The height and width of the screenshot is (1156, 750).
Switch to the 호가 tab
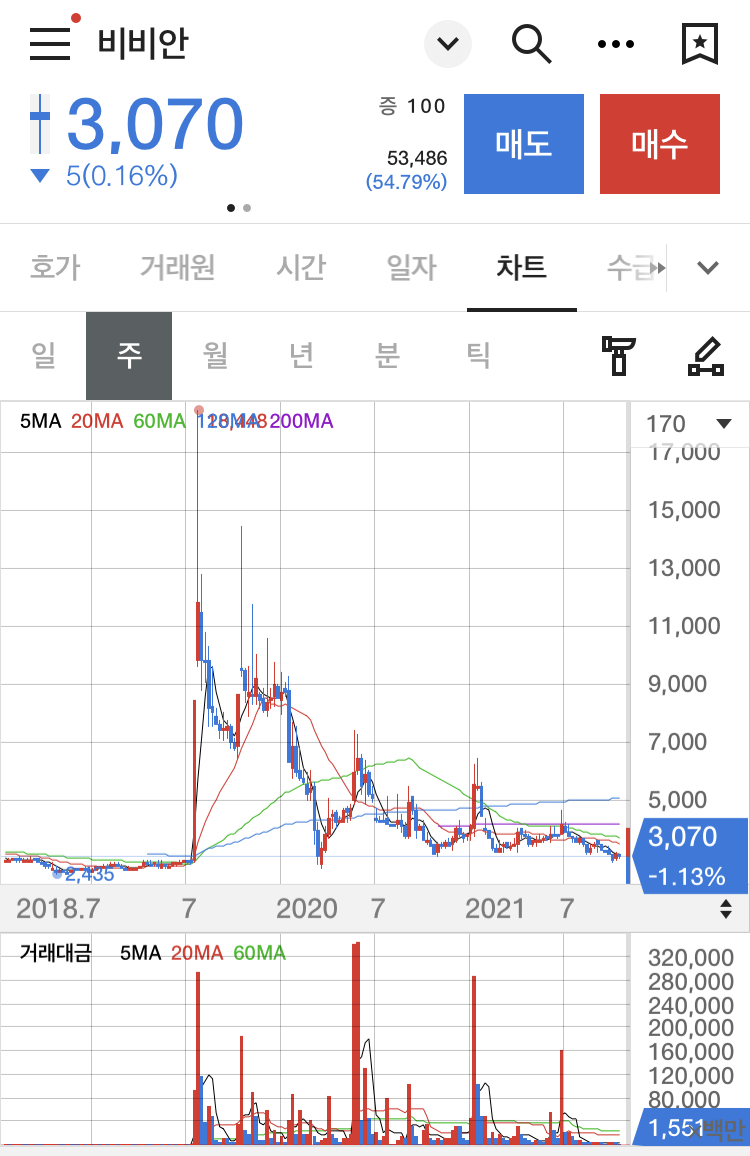click(x=55, y=268)
